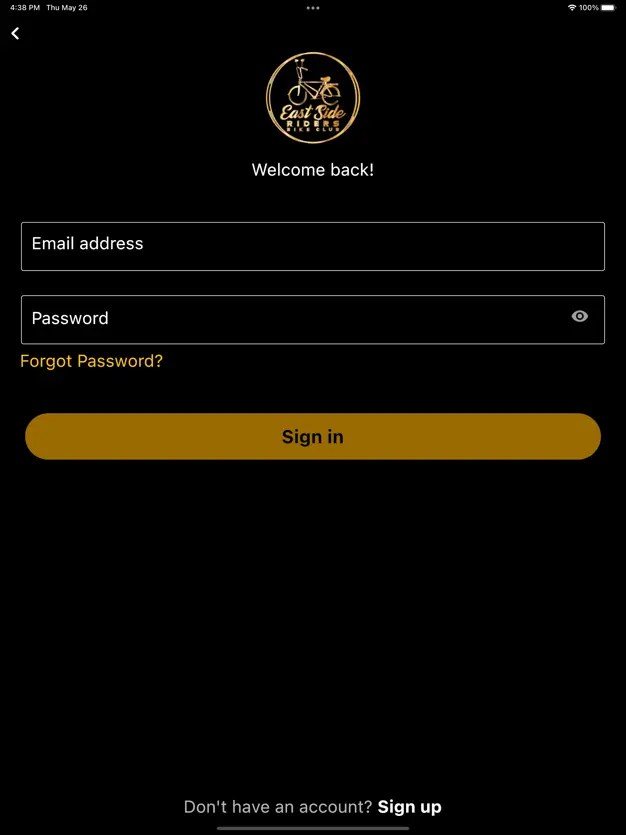Open Sign up to create an account

pos(409,807)
